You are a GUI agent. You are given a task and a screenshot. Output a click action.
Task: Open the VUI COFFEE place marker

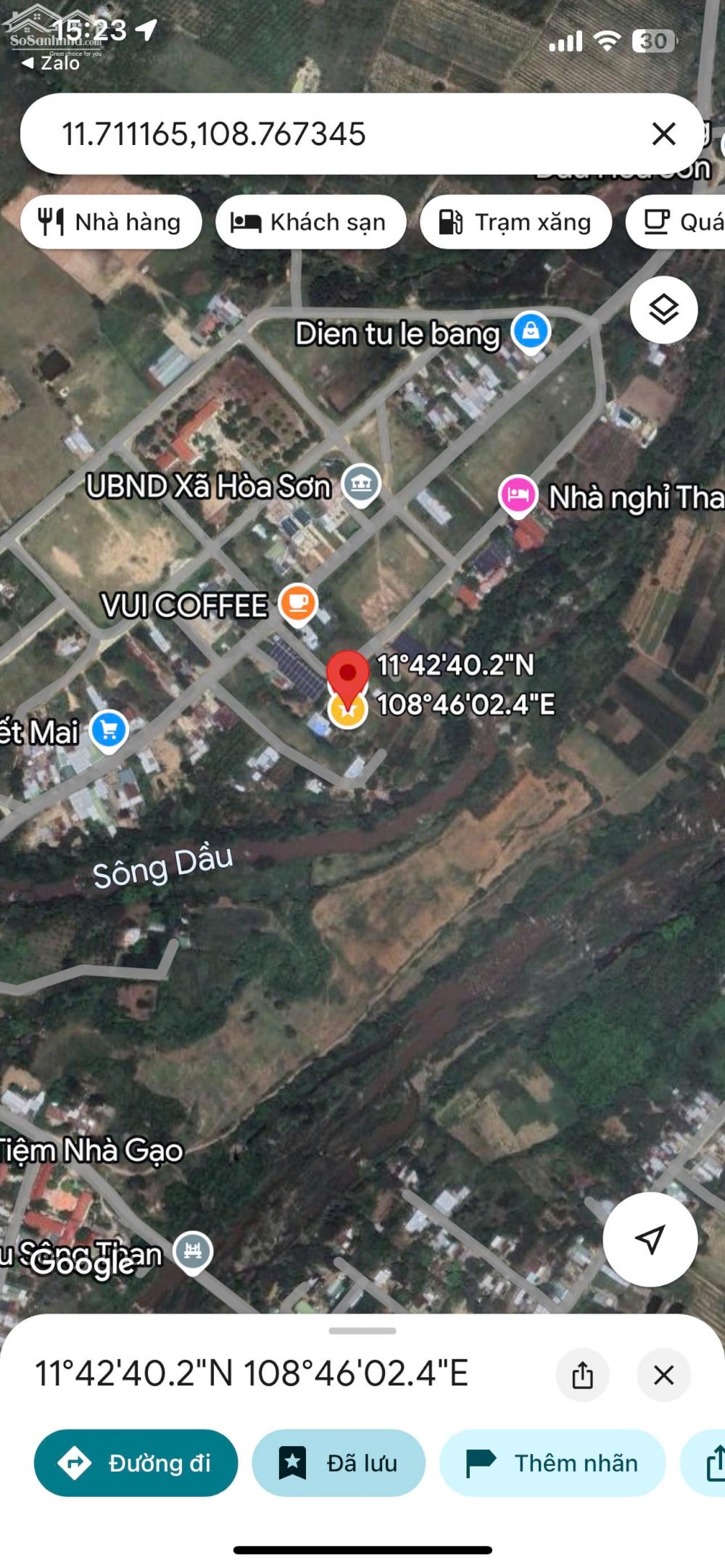click(298, 605)
